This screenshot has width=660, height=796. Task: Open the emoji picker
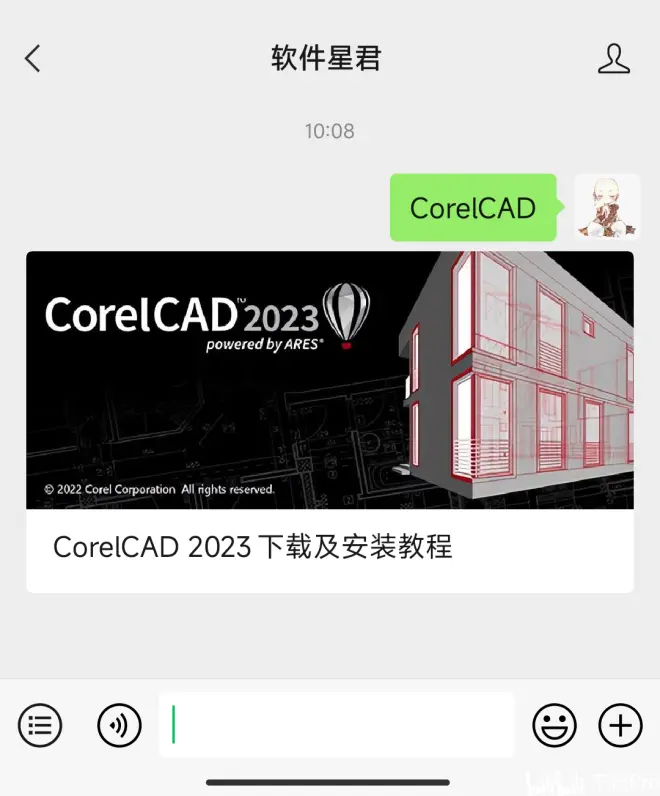pos(554,725)
